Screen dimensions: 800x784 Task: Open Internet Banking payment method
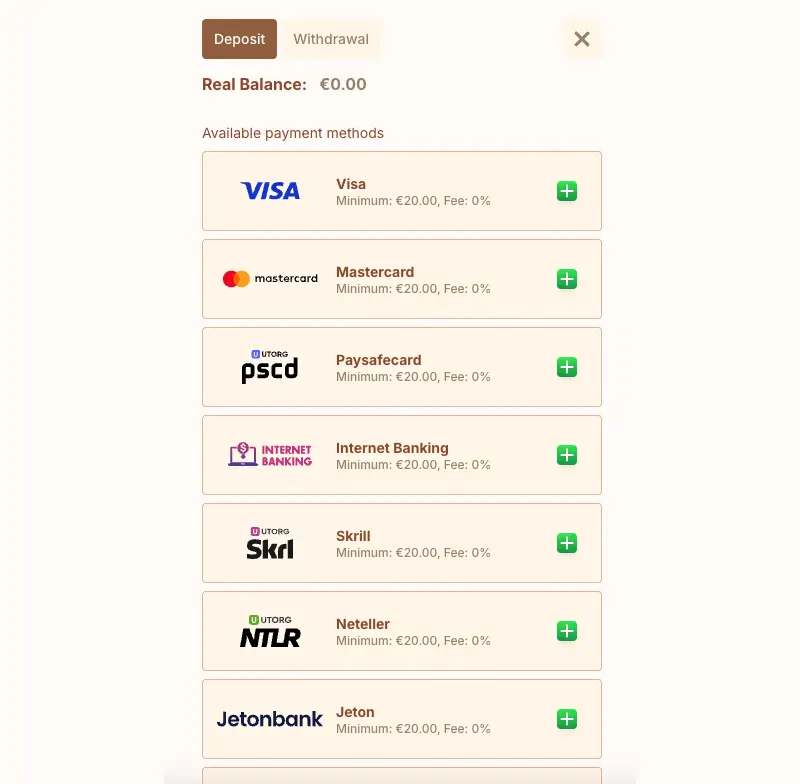pos(401,455)
